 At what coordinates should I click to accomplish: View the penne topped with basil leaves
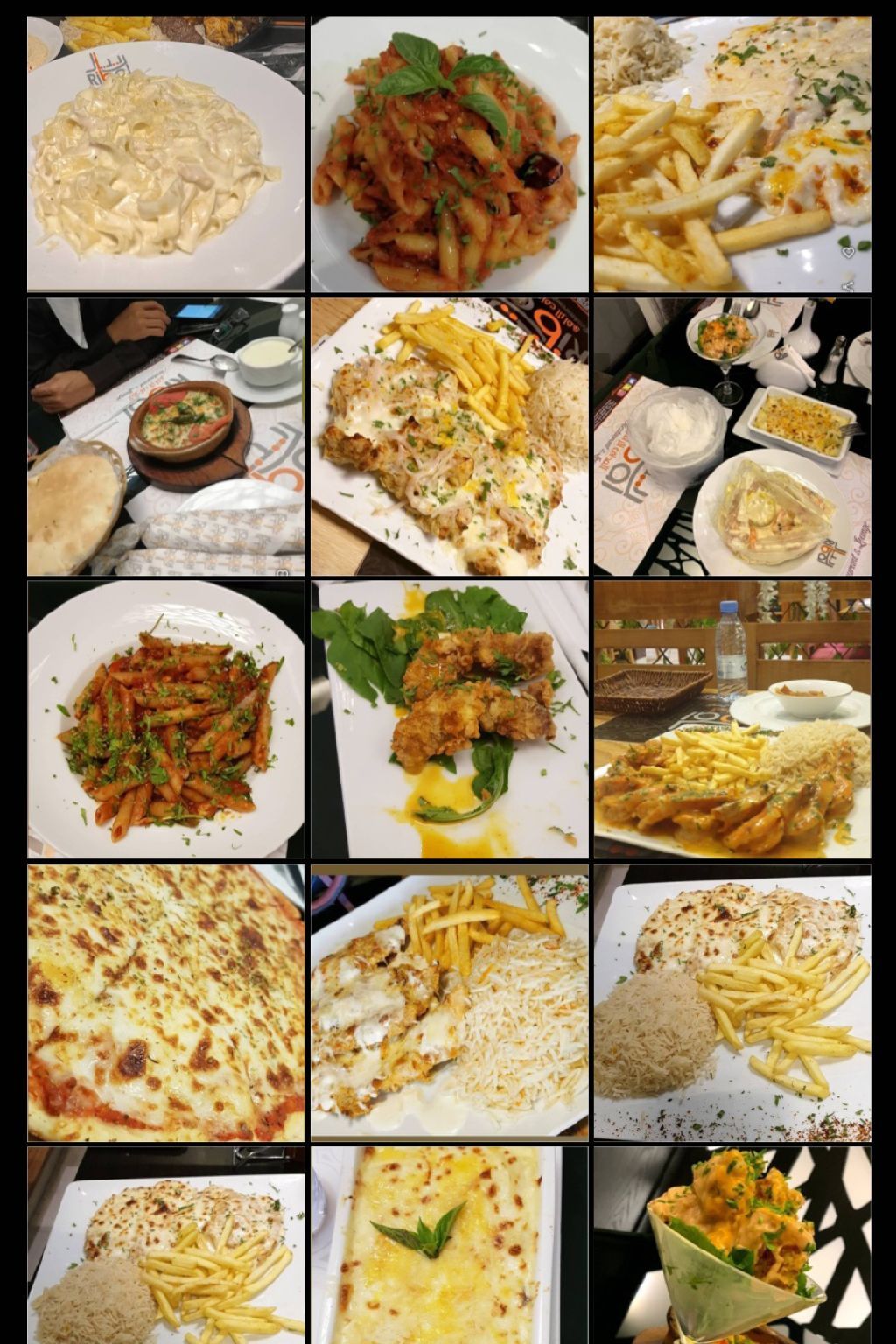[449, 154]
